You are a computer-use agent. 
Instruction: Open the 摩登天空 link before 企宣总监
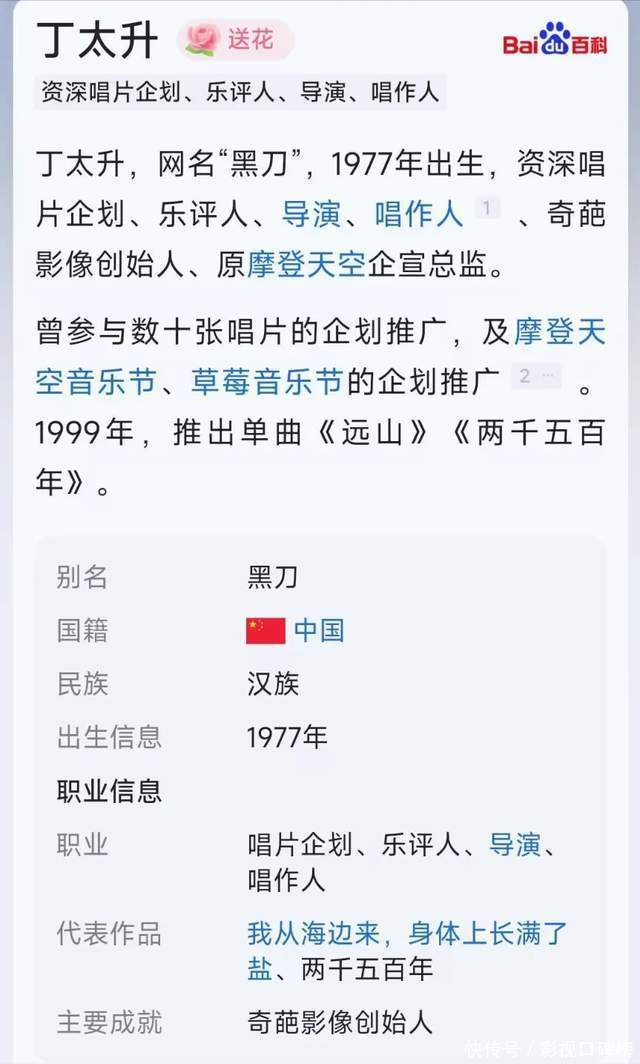pos(306,267)
